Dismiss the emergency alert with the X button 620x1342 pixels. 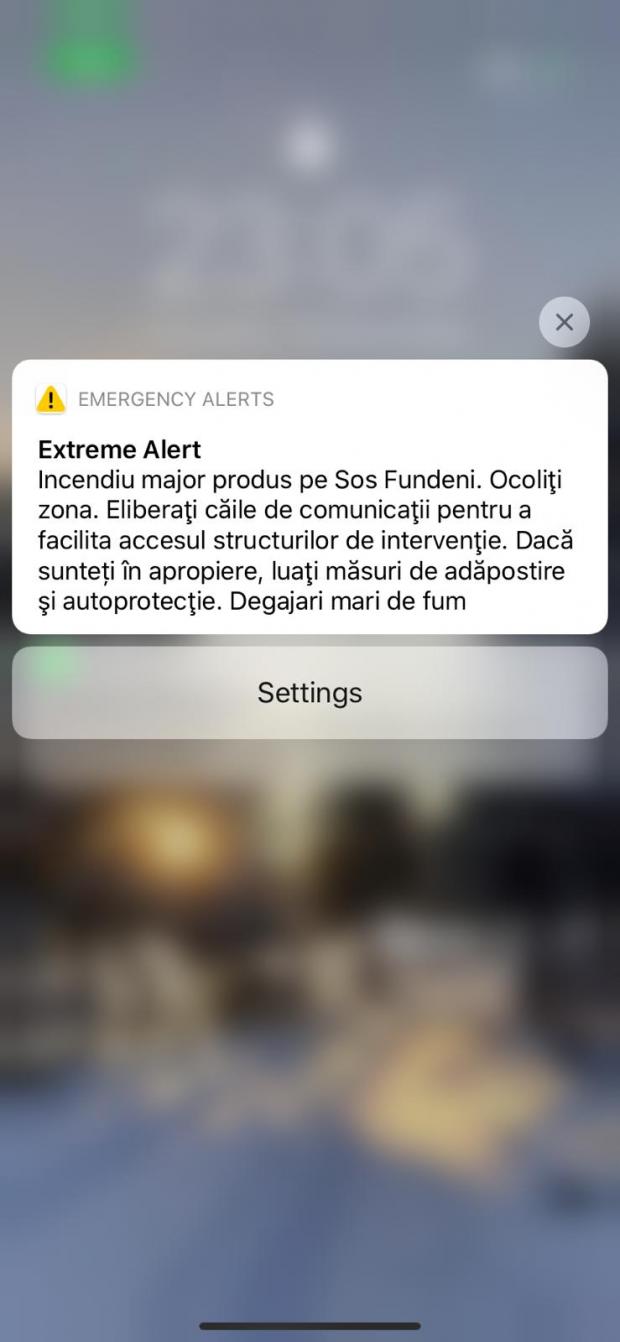(x=564, y=322)
